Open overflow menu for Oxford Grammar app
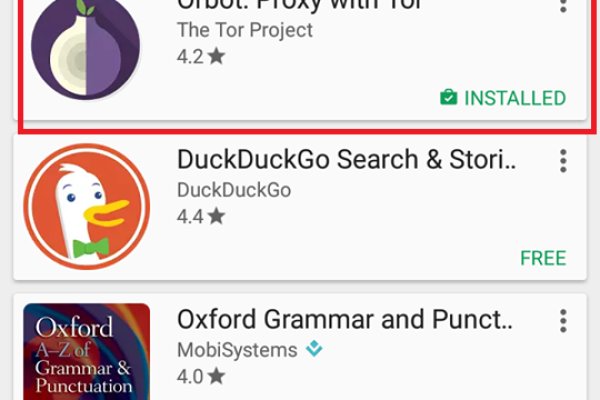 pos(564,321)
